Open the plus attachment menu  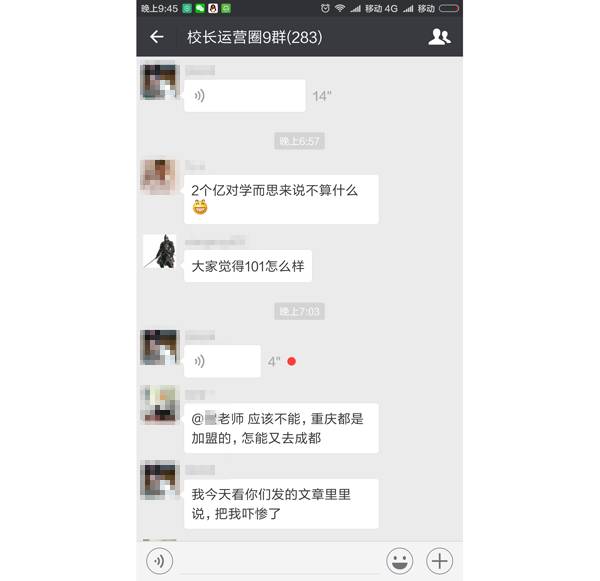(x=440, y=560)
